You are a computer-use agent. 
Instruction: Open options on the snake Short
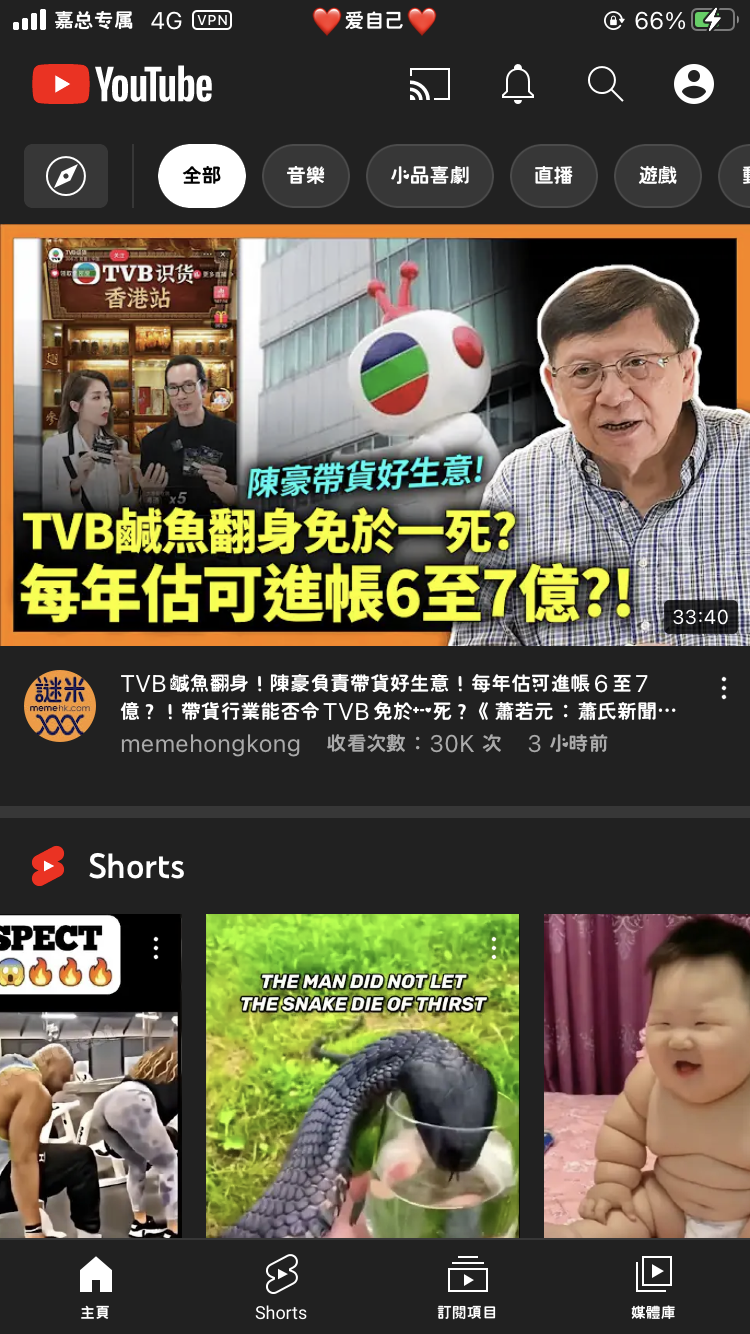[x=493, y=947]
